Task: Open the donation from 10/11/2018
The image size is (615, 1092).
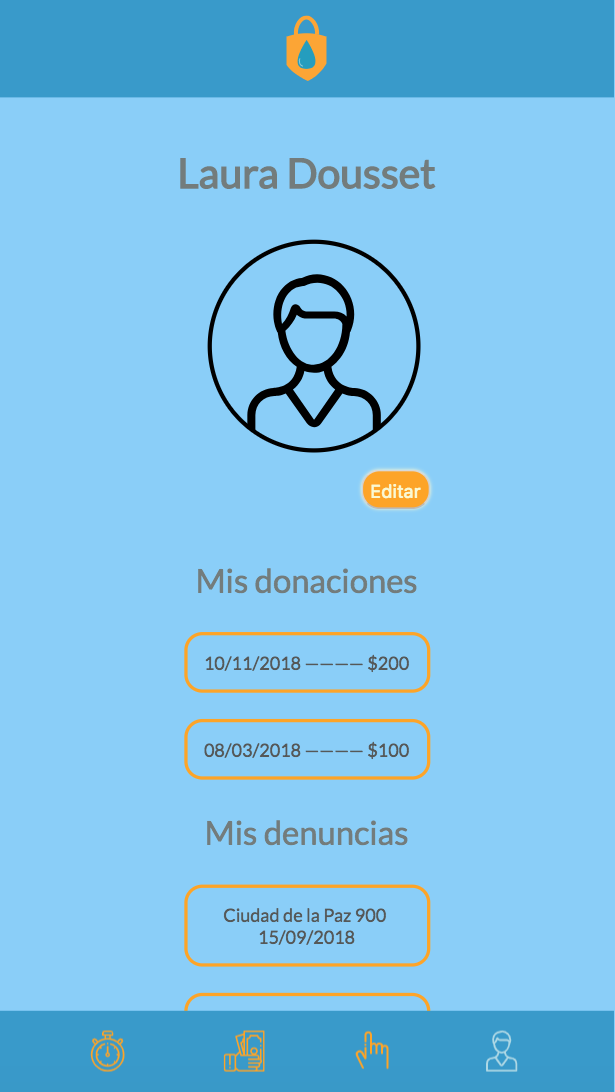Action: [307, 662]
